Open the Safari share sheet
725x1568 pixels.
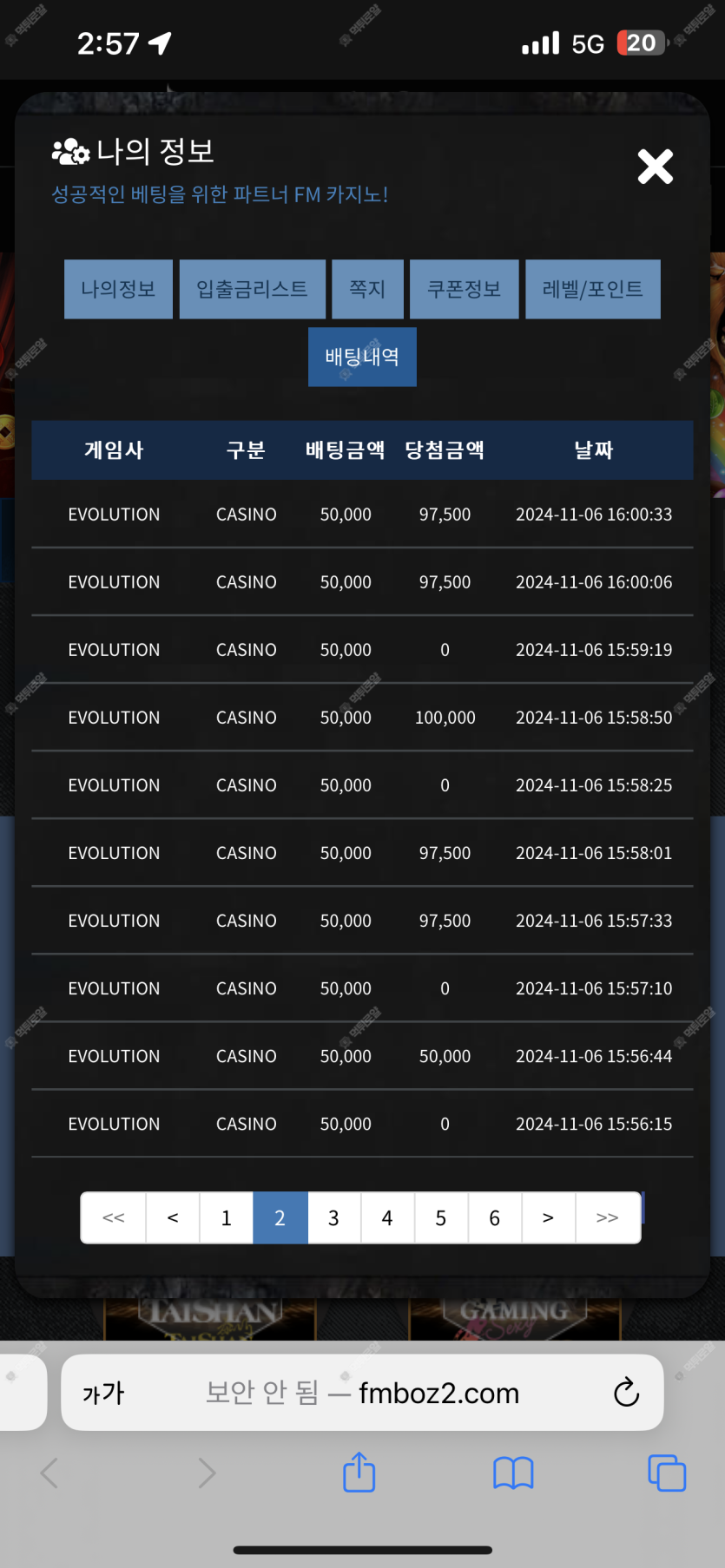[x=359, y=1473]
